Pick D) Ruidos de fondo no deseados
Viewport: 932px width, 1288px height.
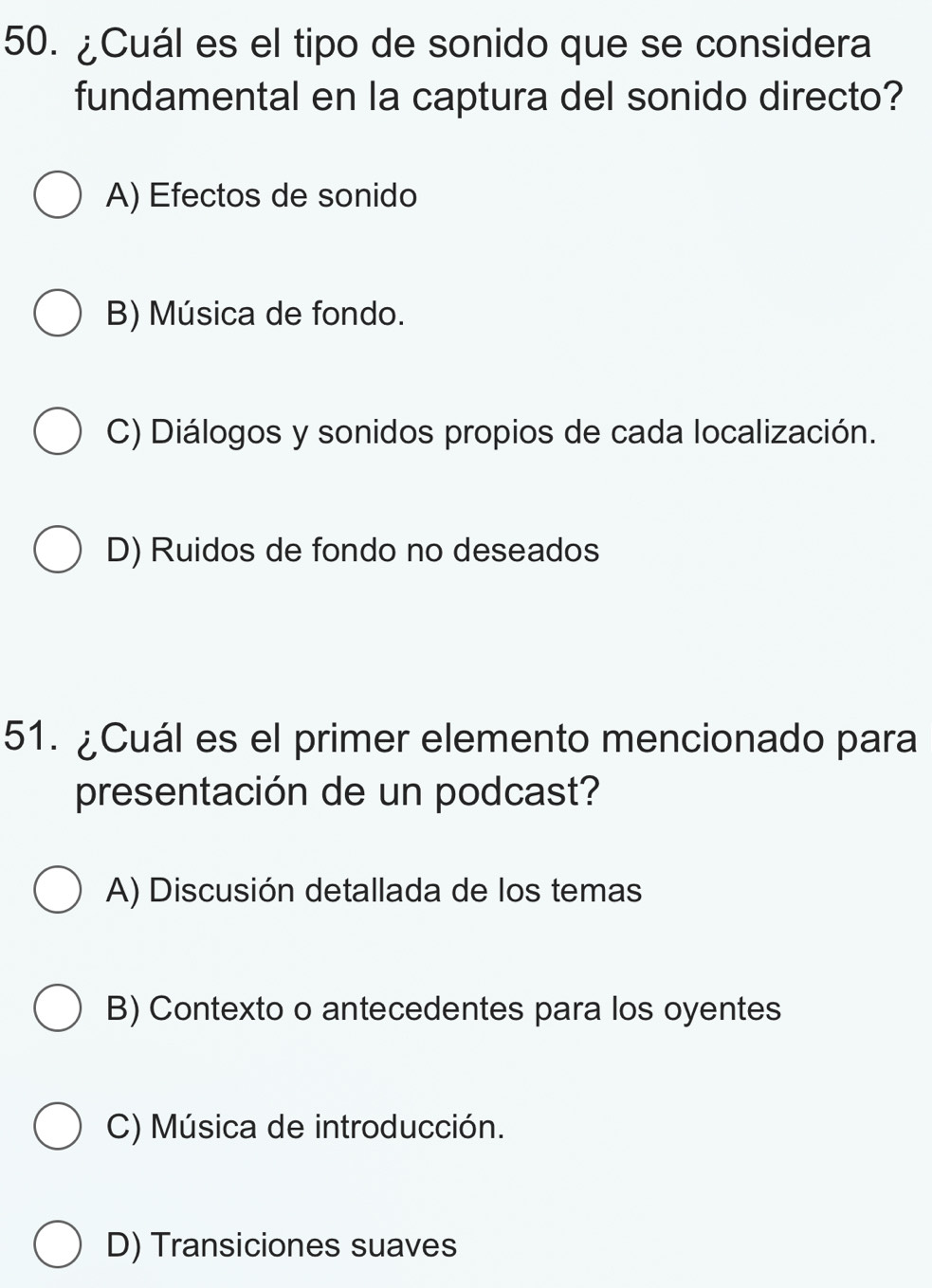tap(58, 551)
